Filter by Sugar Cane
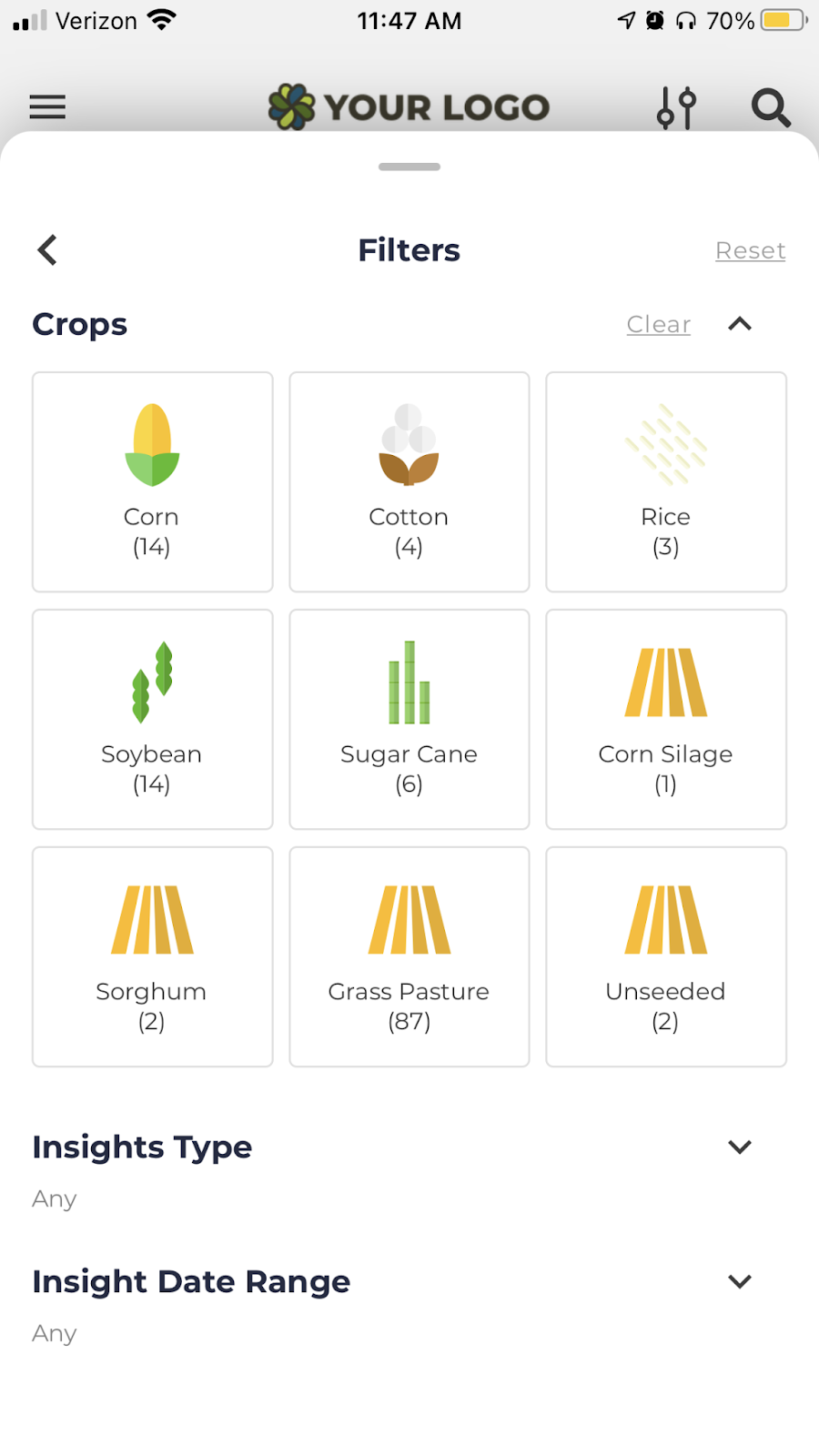This screenshot has height=1456, width=819. coord(409,719)
